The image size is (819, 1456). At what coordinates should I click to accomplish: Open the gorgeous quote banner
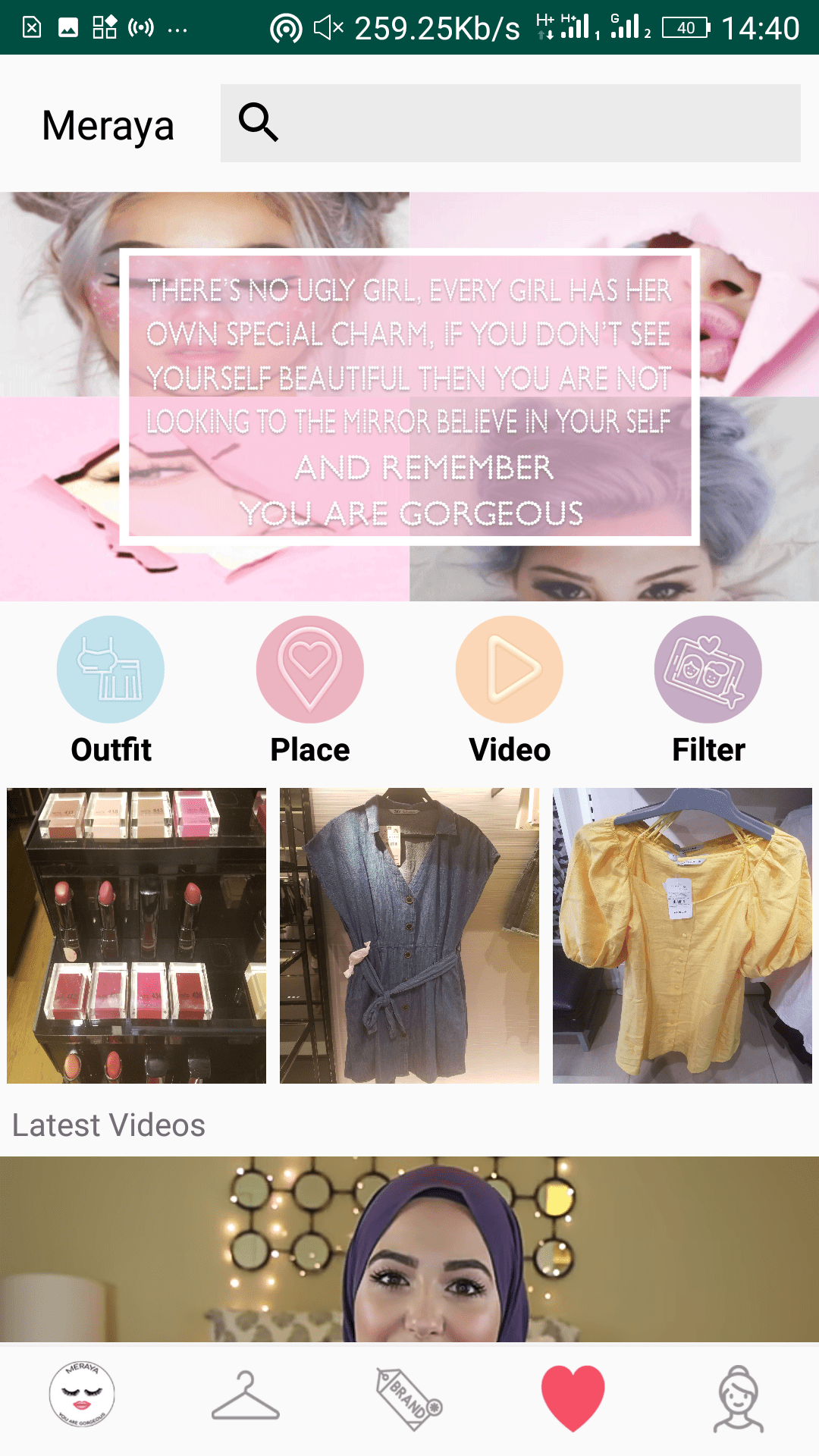(x=409, y=396)
